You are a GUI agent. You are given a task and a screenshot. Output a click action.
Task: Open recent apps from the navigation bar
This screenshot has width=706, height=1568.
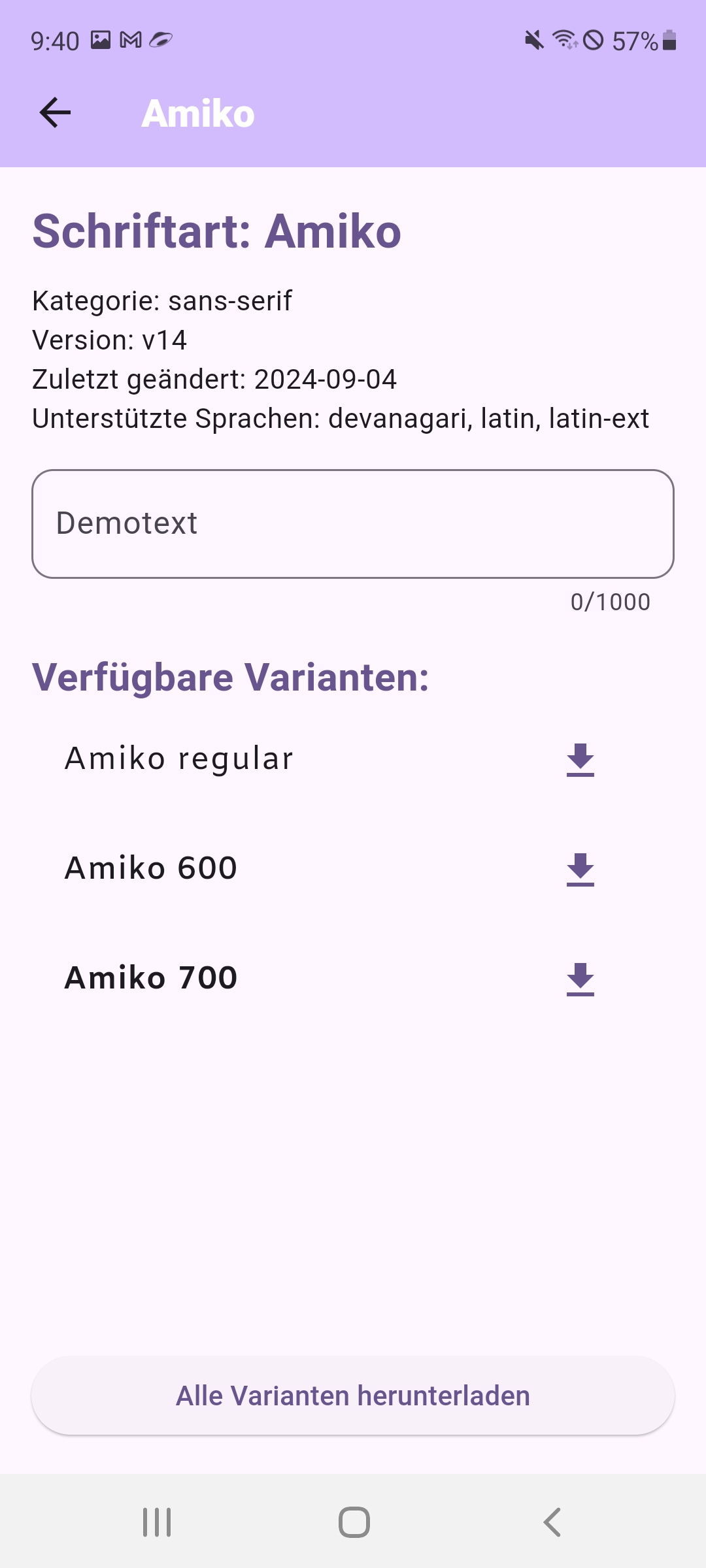157,1522
